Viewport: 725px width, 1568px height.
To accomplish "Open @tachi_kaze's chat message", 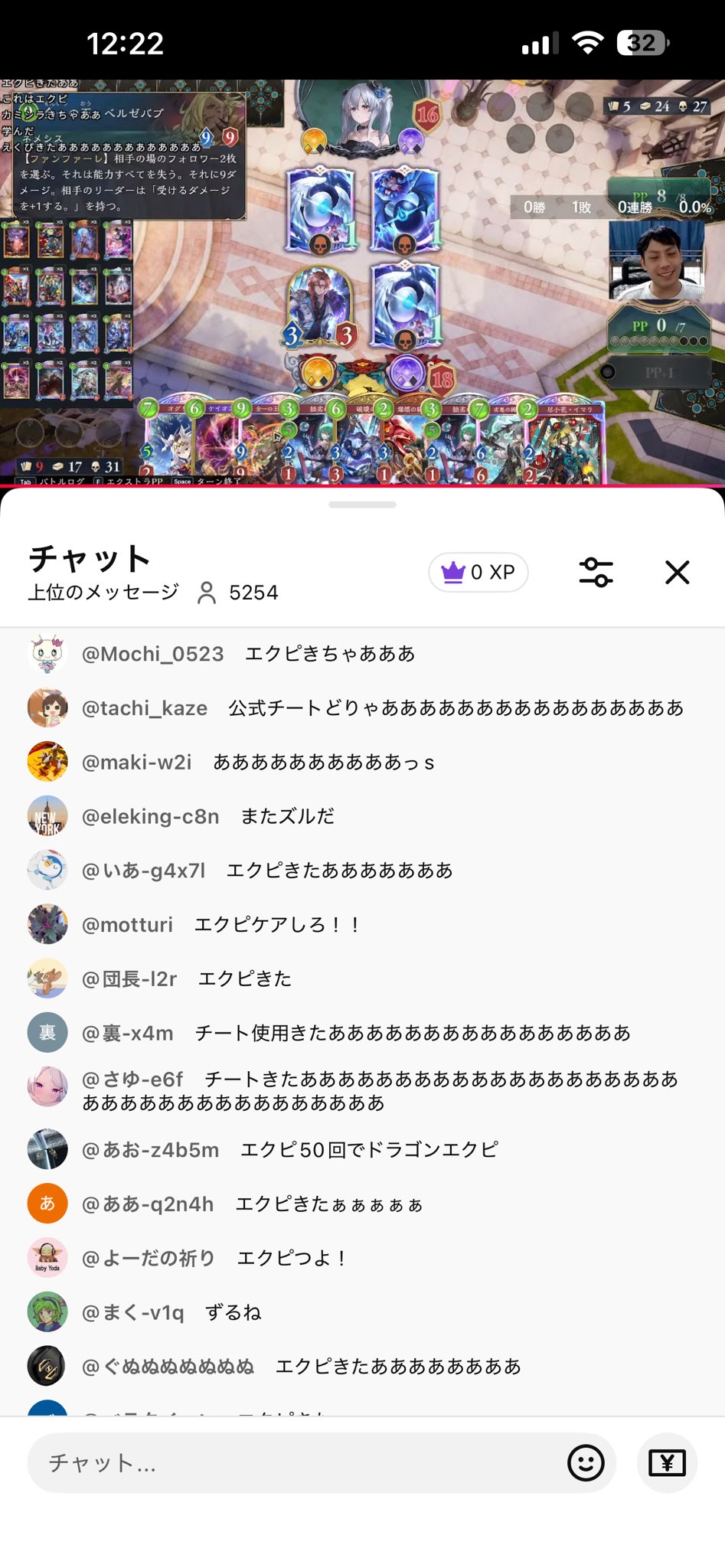I will click(455, 708).
